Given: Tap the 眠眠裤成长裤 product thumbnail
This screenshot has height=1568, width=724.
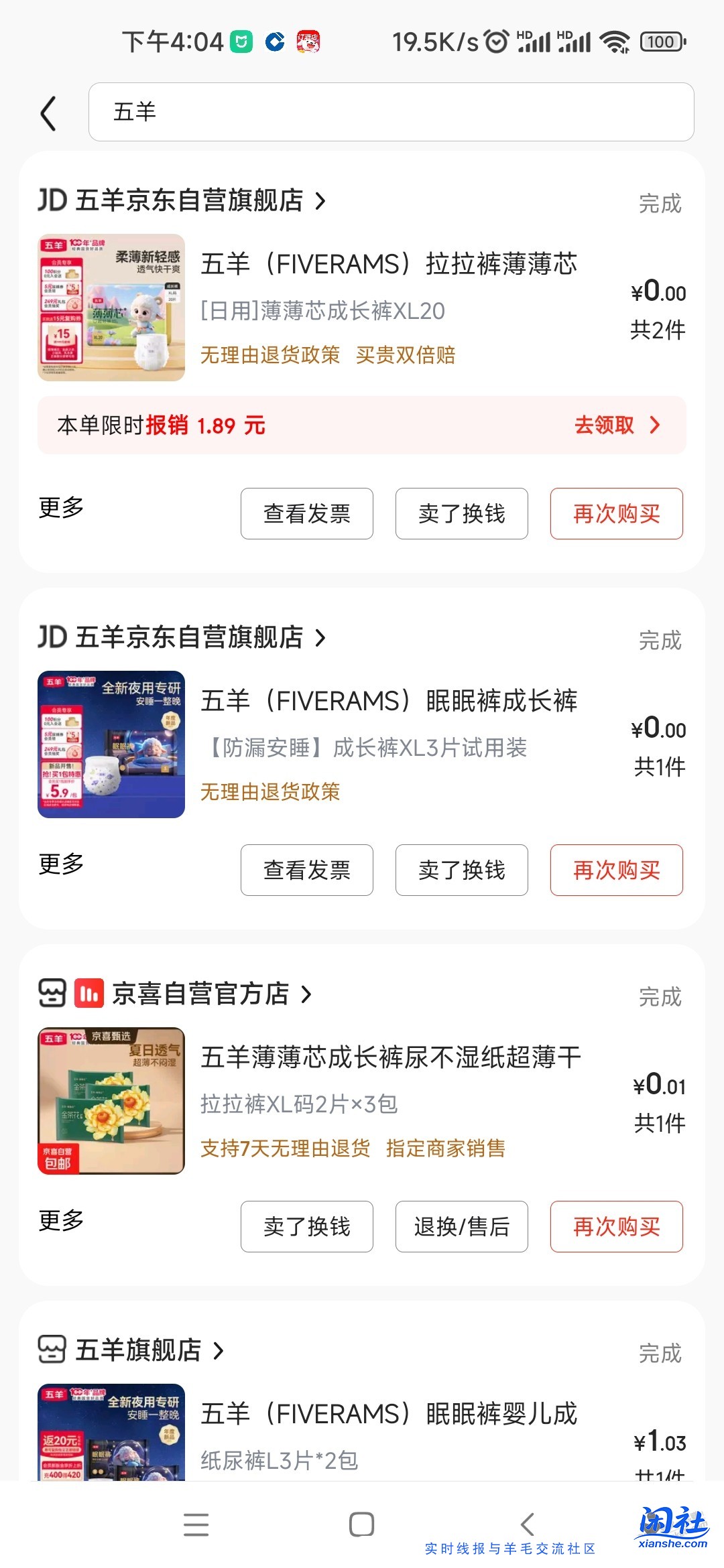Looking at the screenshot, I should [111, 744].
